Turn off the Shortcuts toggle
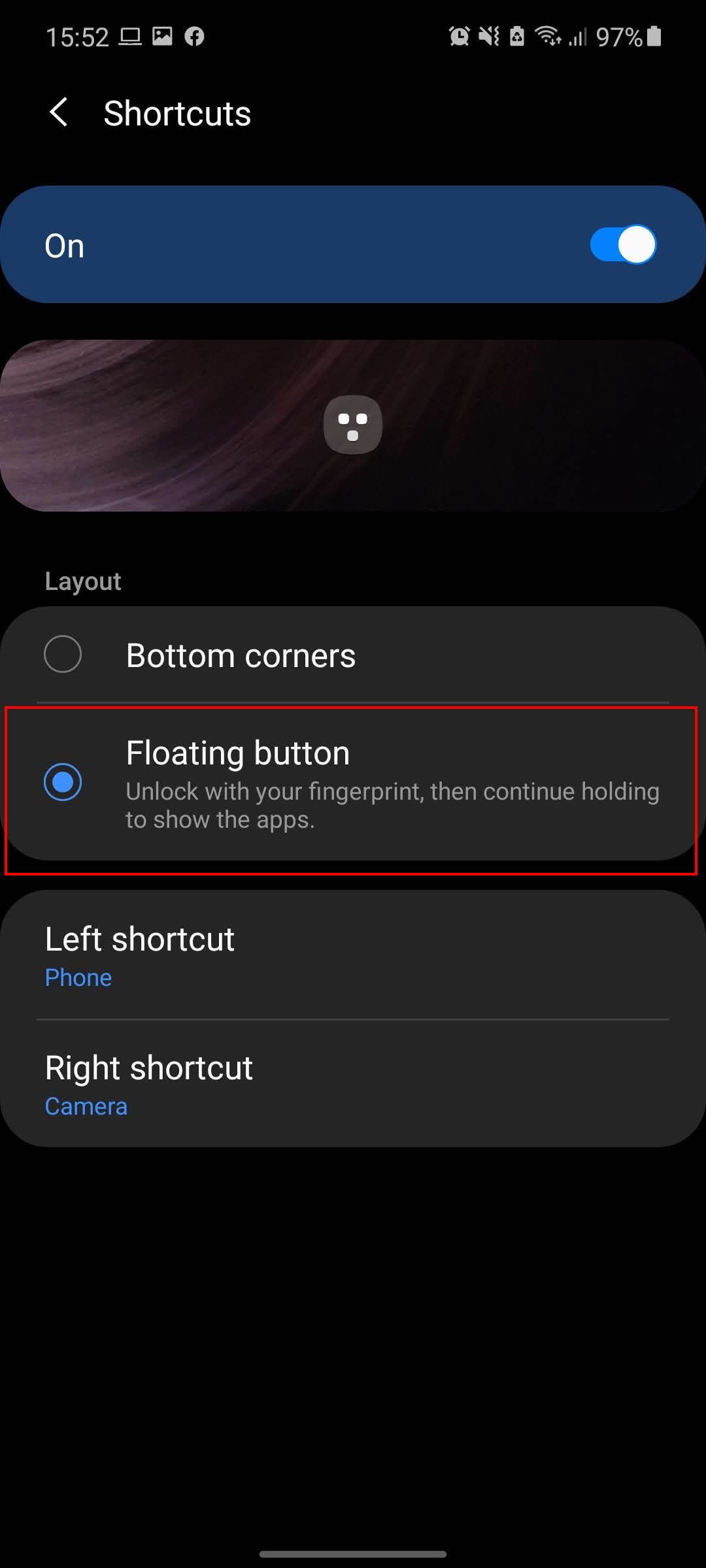Screen dimensions: 706x1568 coord(622,245)
